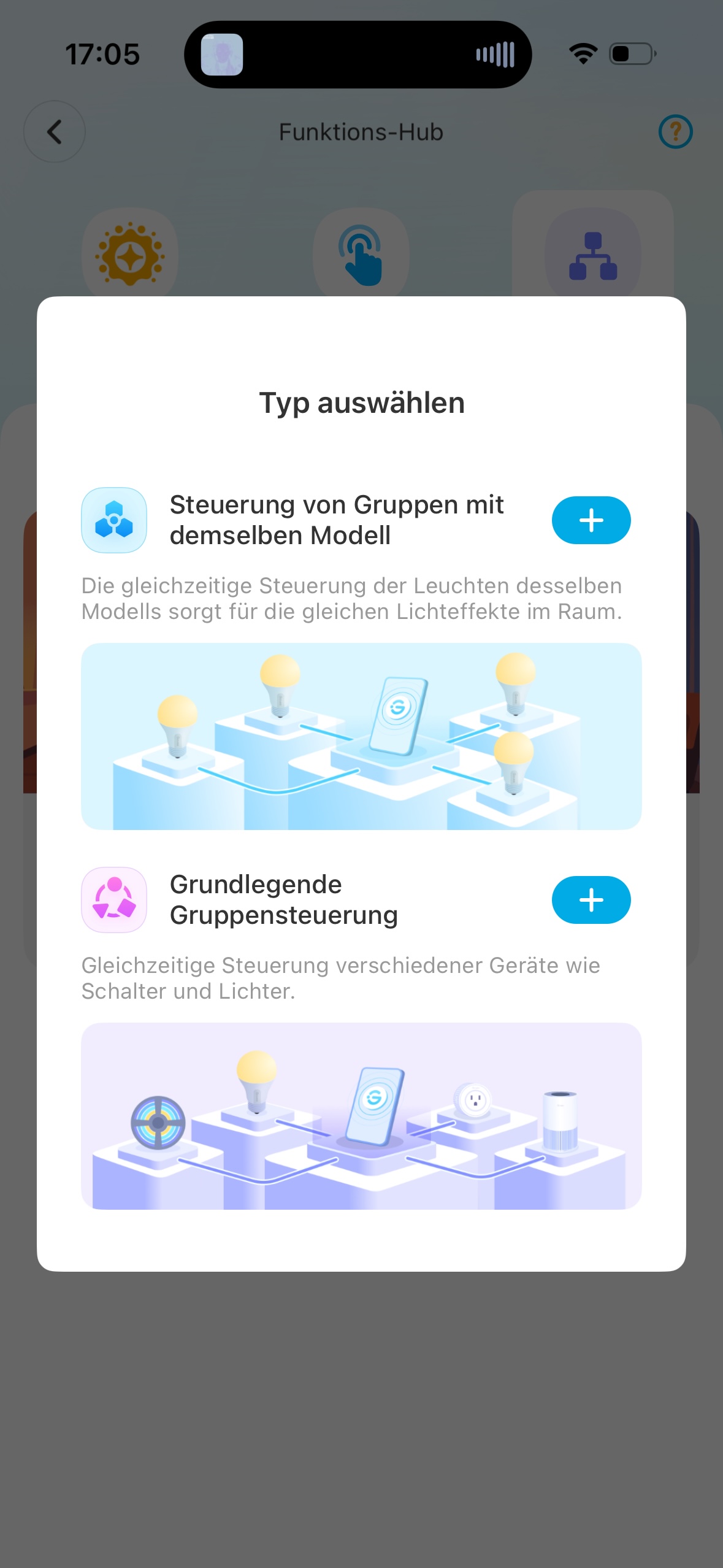Viewport: 723px width, 1568px height.
Task: Open the help question mark icon
Action: click(x=675, y=131)
